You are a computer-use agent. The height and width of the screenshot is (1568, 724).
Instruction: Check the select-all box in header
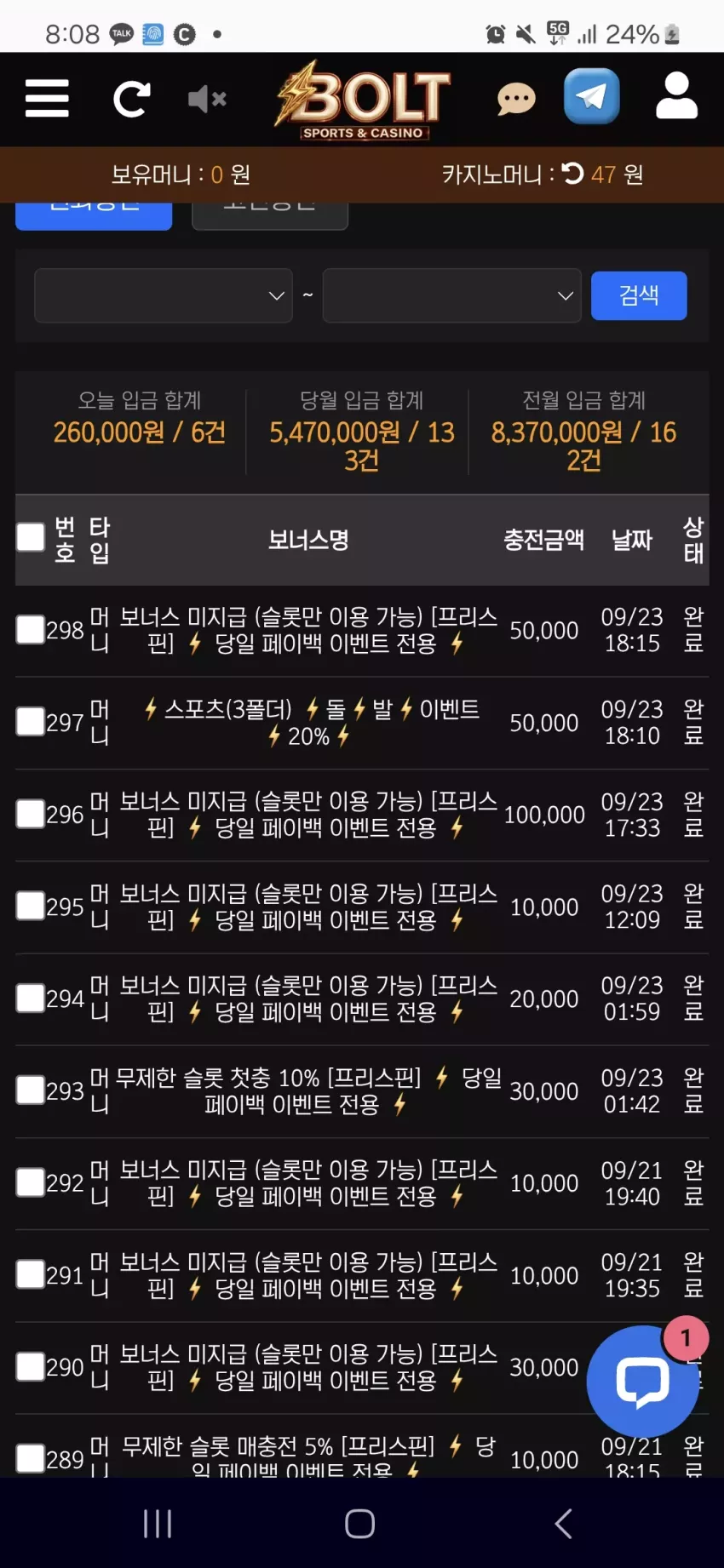click(31, 537)
